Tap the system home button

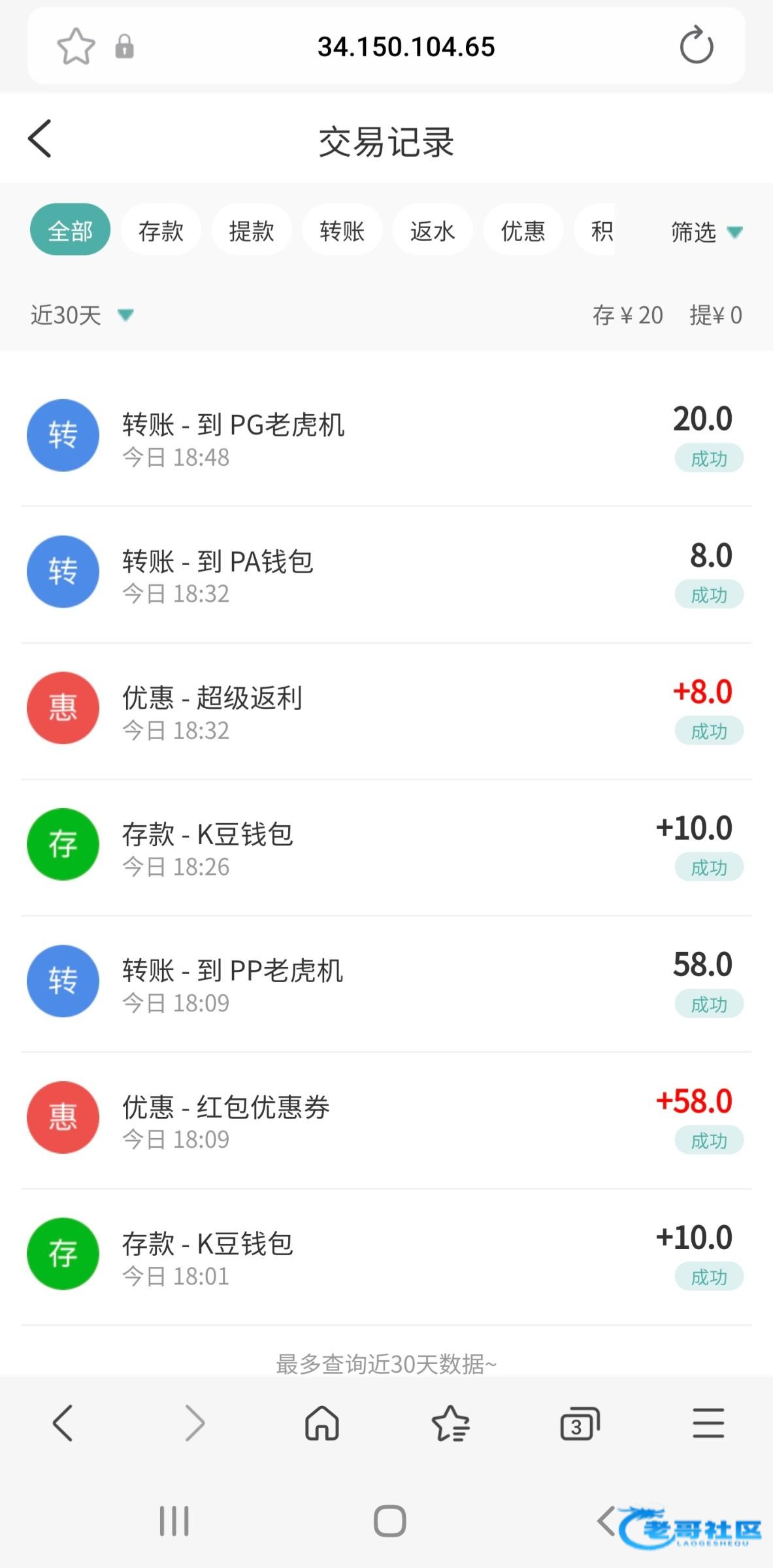(389, 1520)
